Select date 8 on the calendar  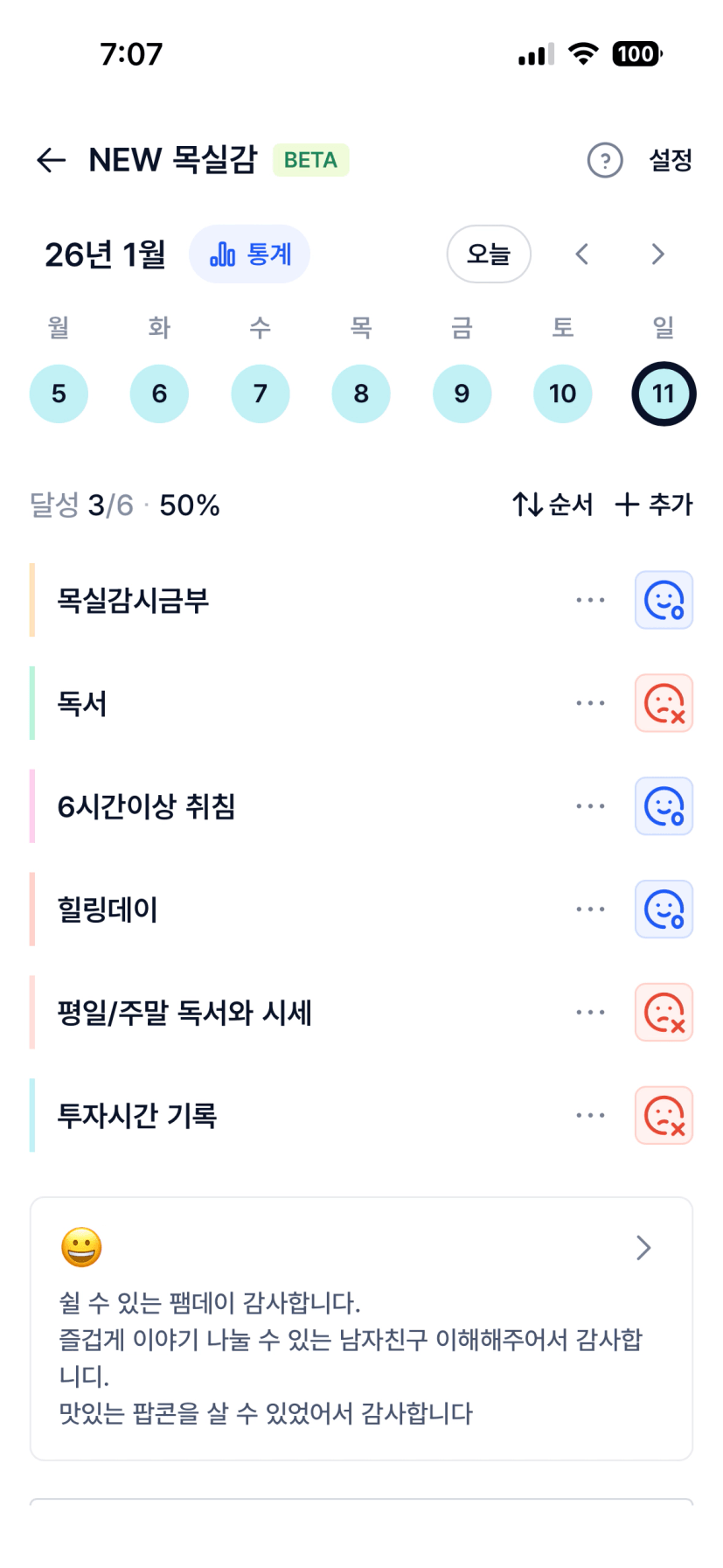(361, 394)
